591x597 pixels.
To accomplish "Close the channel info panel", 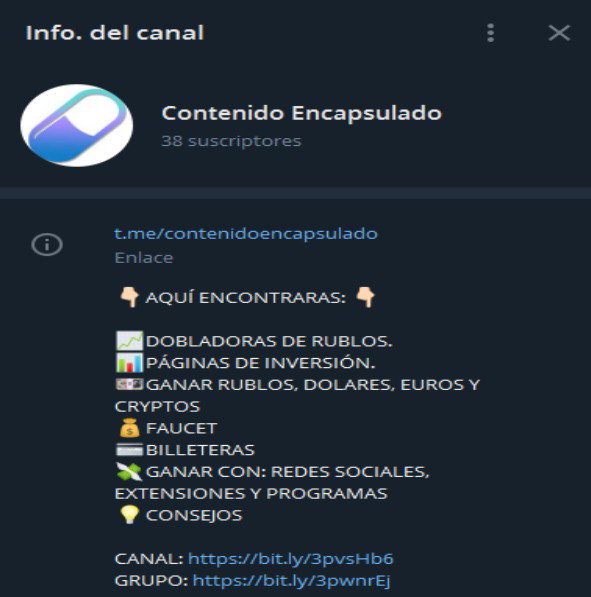I will point(559,33).
